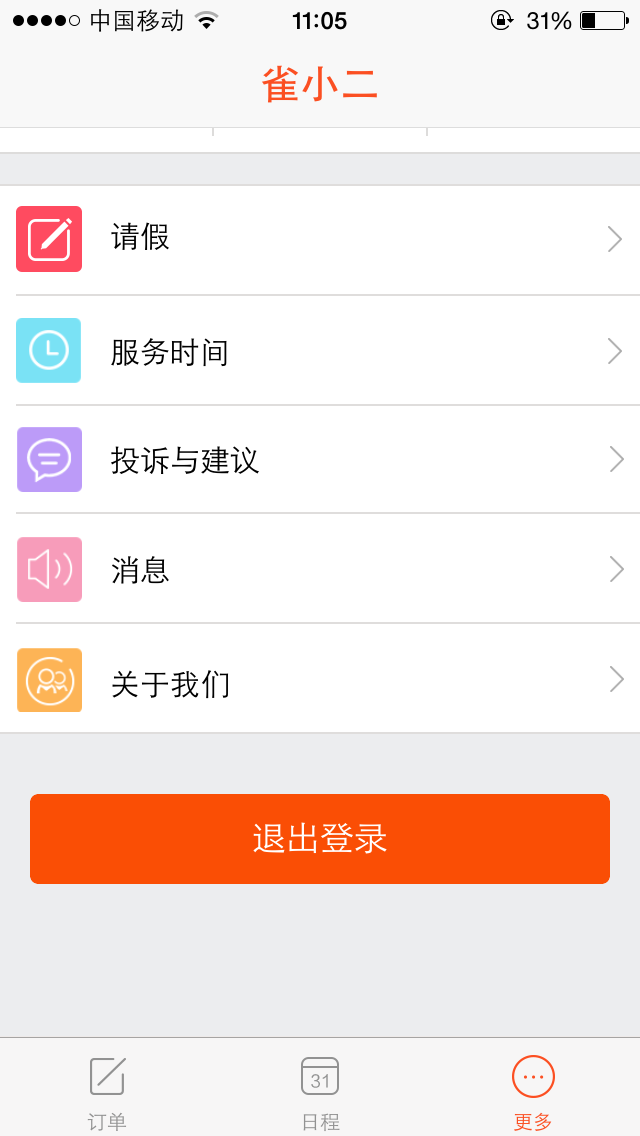Open the 关于我们 about page
The image size is (640, 1136).
pos(320,680)
